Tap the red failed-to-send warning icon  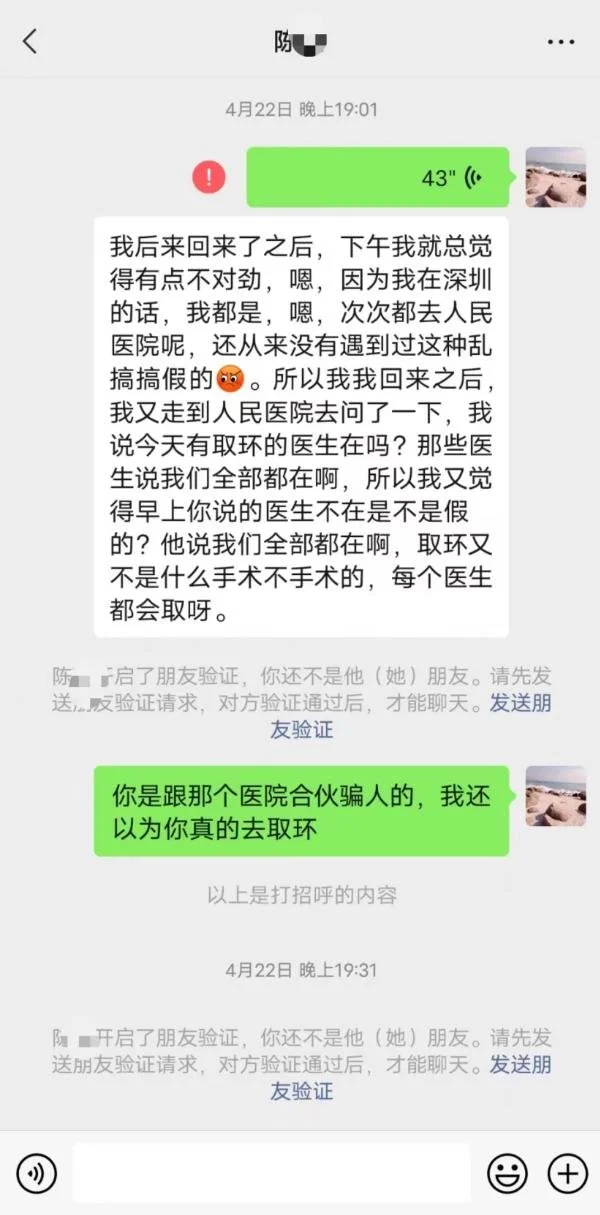tap(209, 177)
